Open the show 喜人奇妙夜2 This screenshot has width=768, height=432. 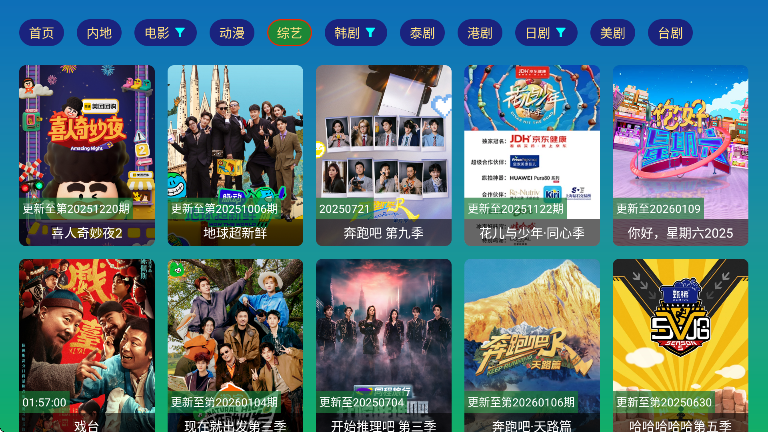coord(87,155)
